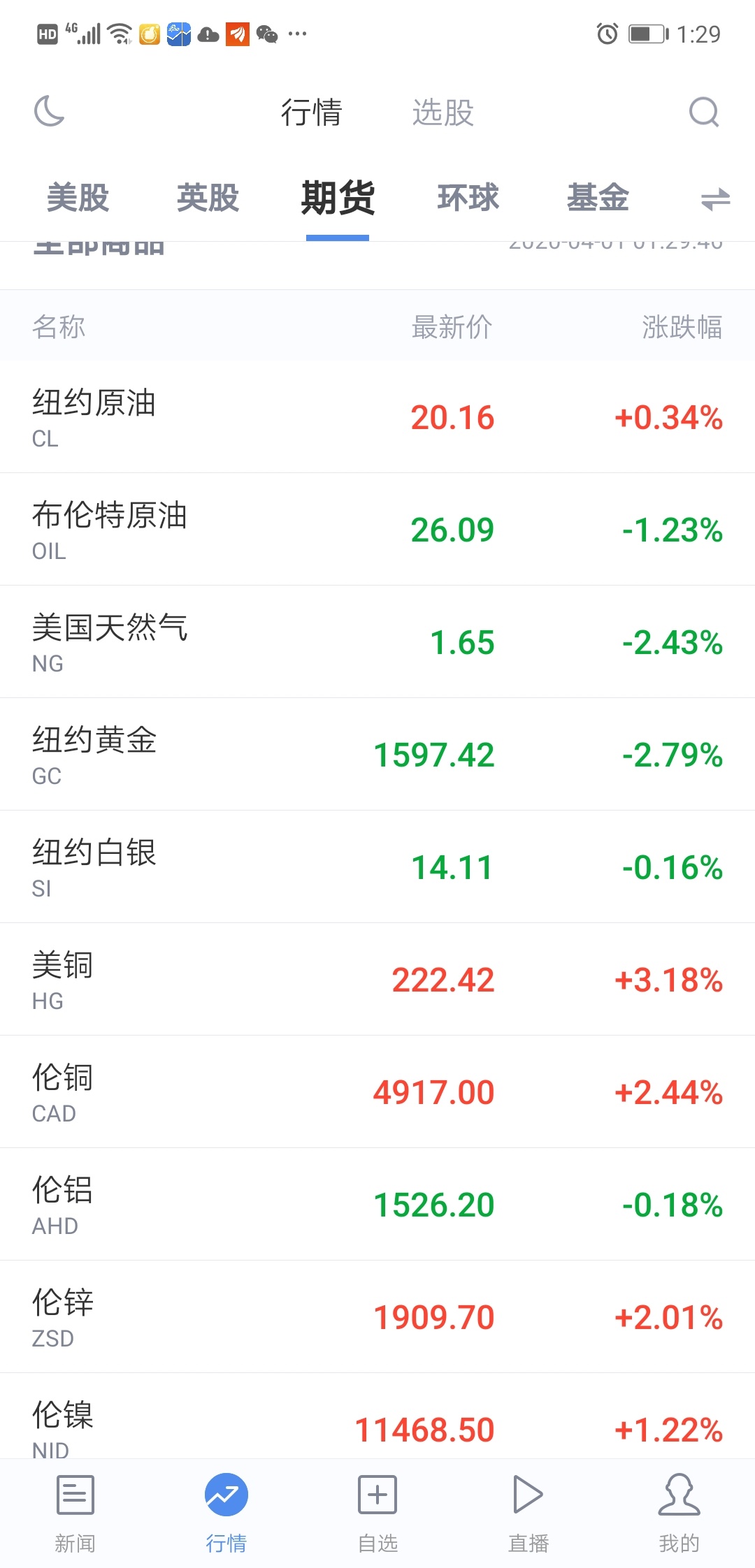Open the 全部商品 commodity selector
This screenshot has width=755, height=1568.
point(98,248)
